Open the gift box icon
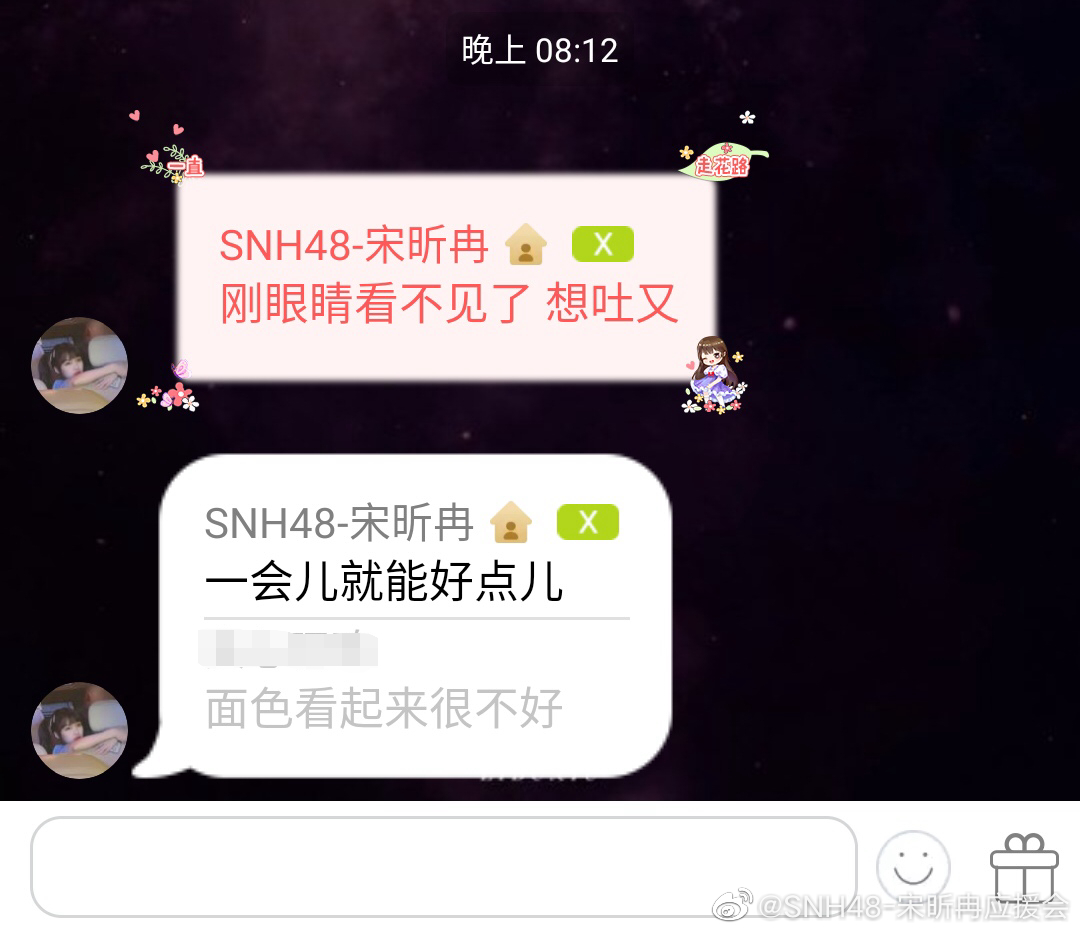 (1023, 866)
